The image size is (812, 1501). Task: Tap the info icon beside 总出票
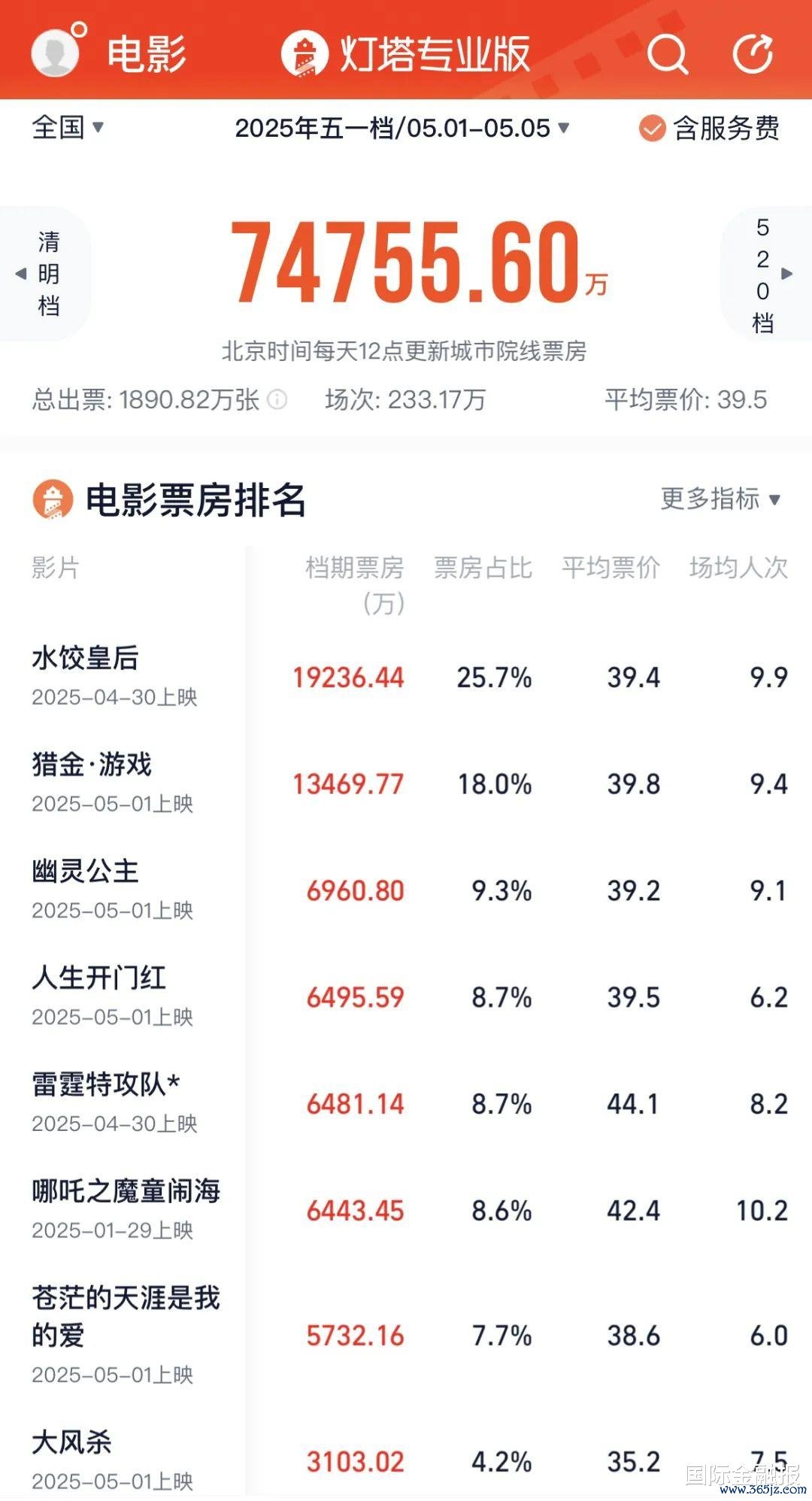pyautogui.click(x=277, y=399)
